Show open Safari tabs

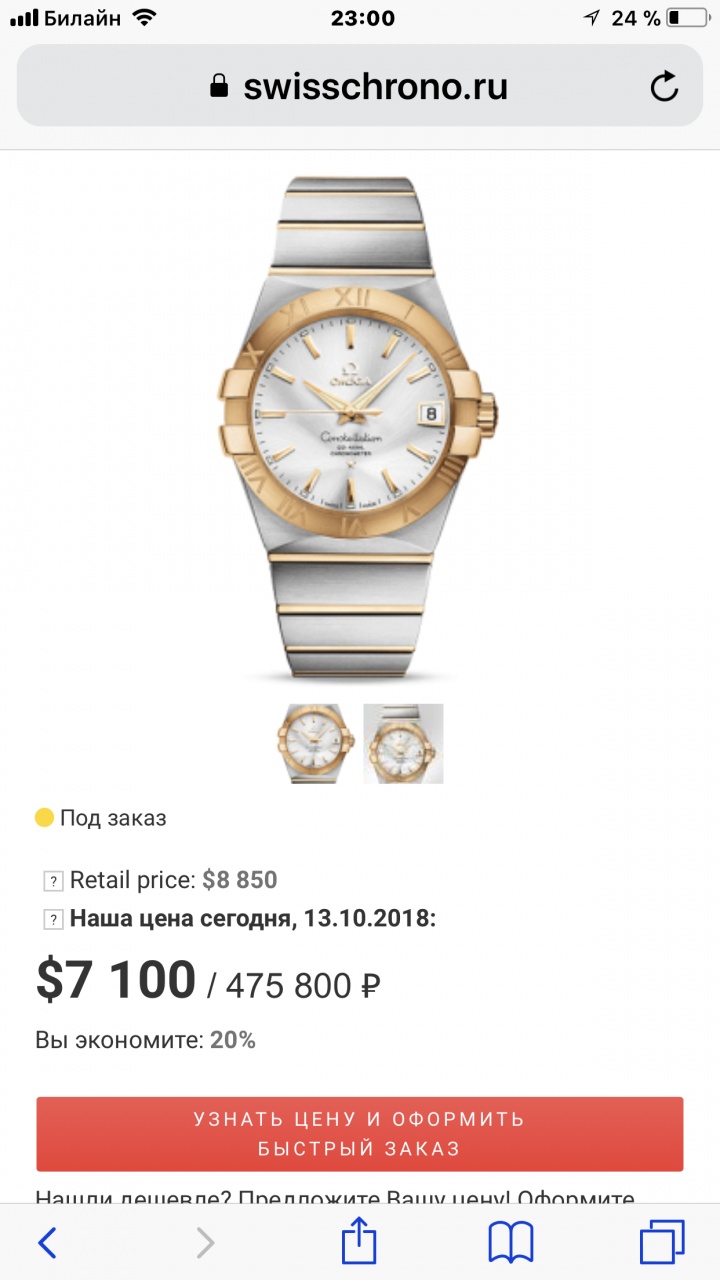pos(661,1243)
